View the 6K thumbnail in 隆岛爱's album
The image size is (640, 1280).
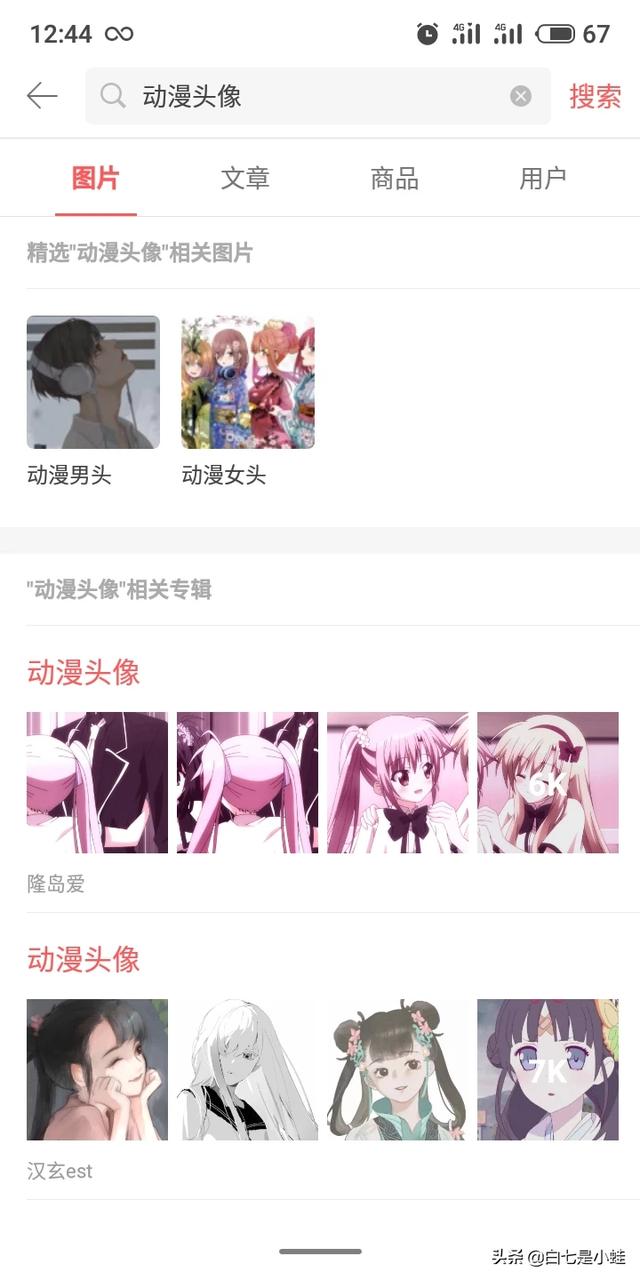548,782
